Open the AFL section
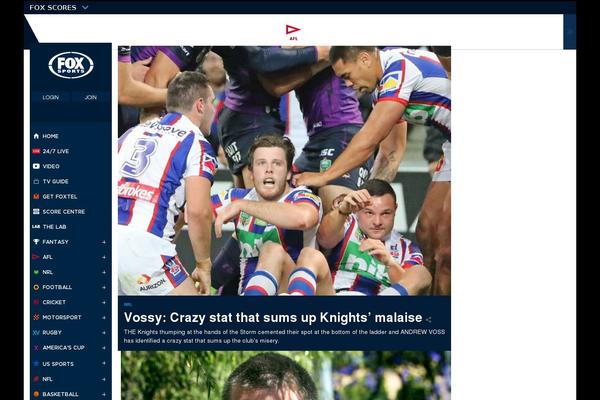Screen dimensions: 600x400 point(47,256)
